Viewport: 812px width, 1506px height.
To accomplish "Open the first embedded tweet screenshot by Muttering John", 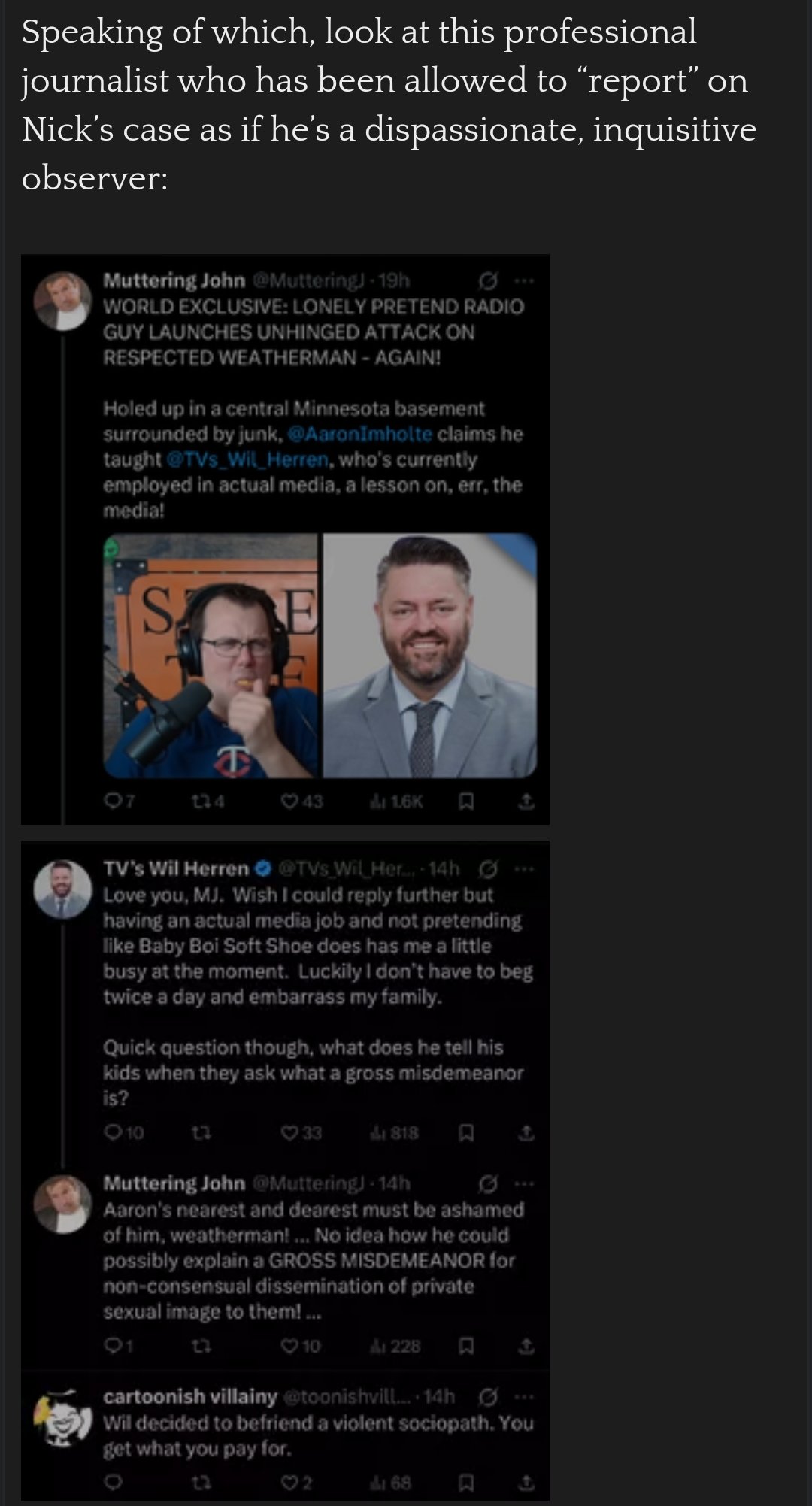I will 285,538.
